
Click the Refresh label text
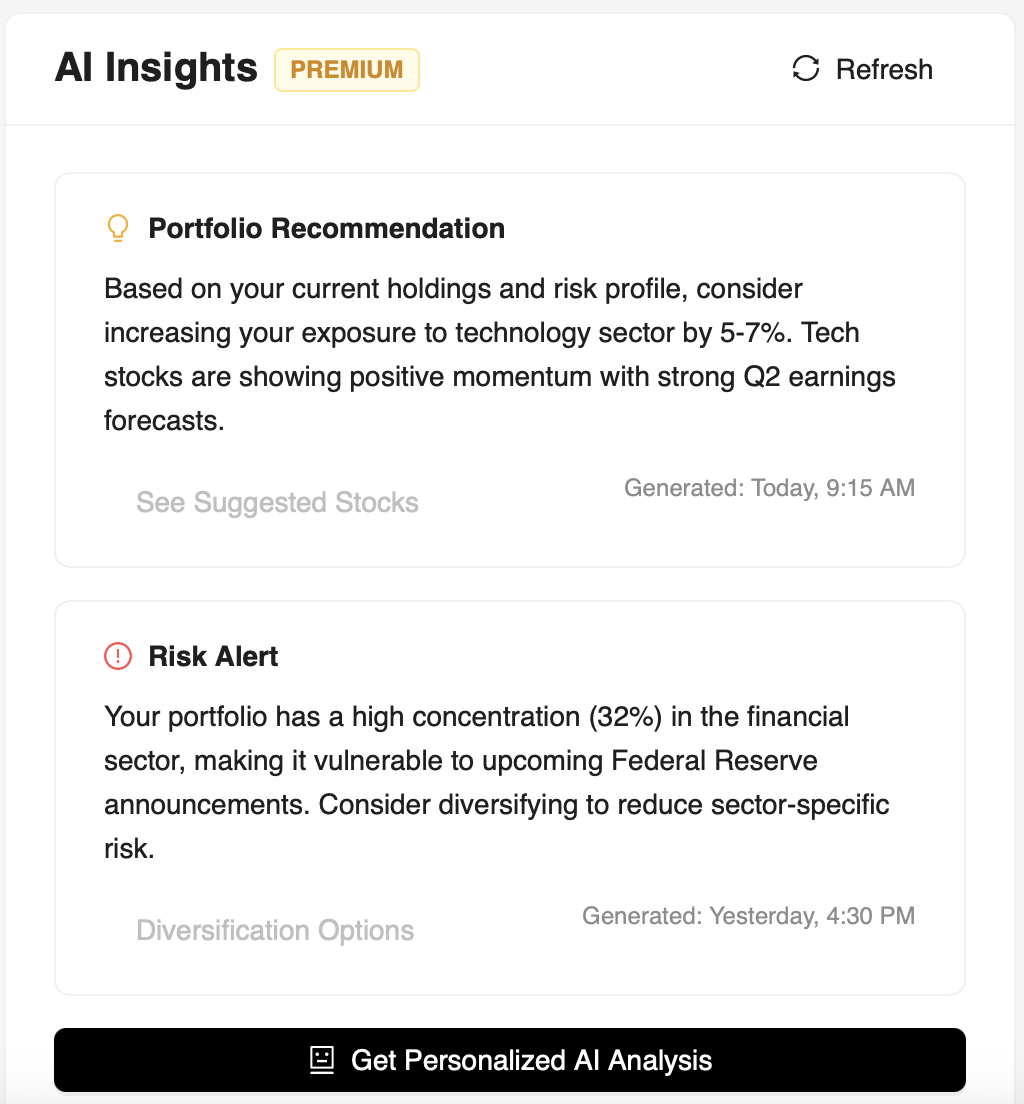884,69
